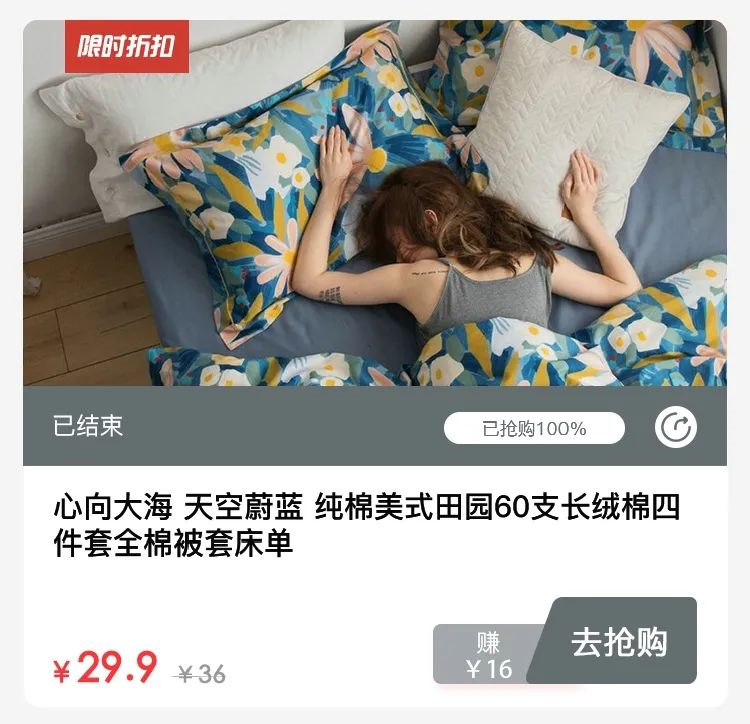
Task: Share this deal via the circular arrow icon
Action: 676,428
